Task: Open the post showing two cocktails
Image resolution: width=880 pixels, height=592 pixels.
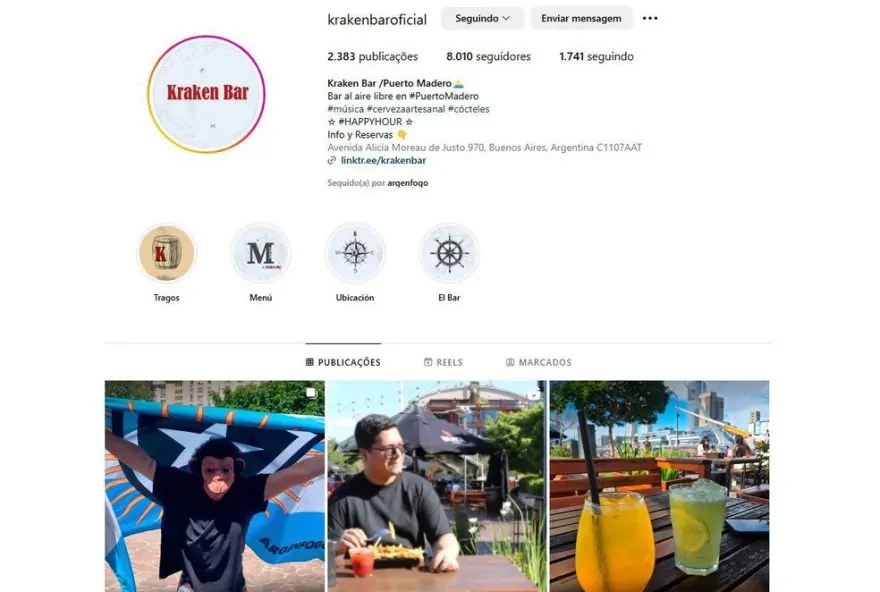Action: [659, 485]
